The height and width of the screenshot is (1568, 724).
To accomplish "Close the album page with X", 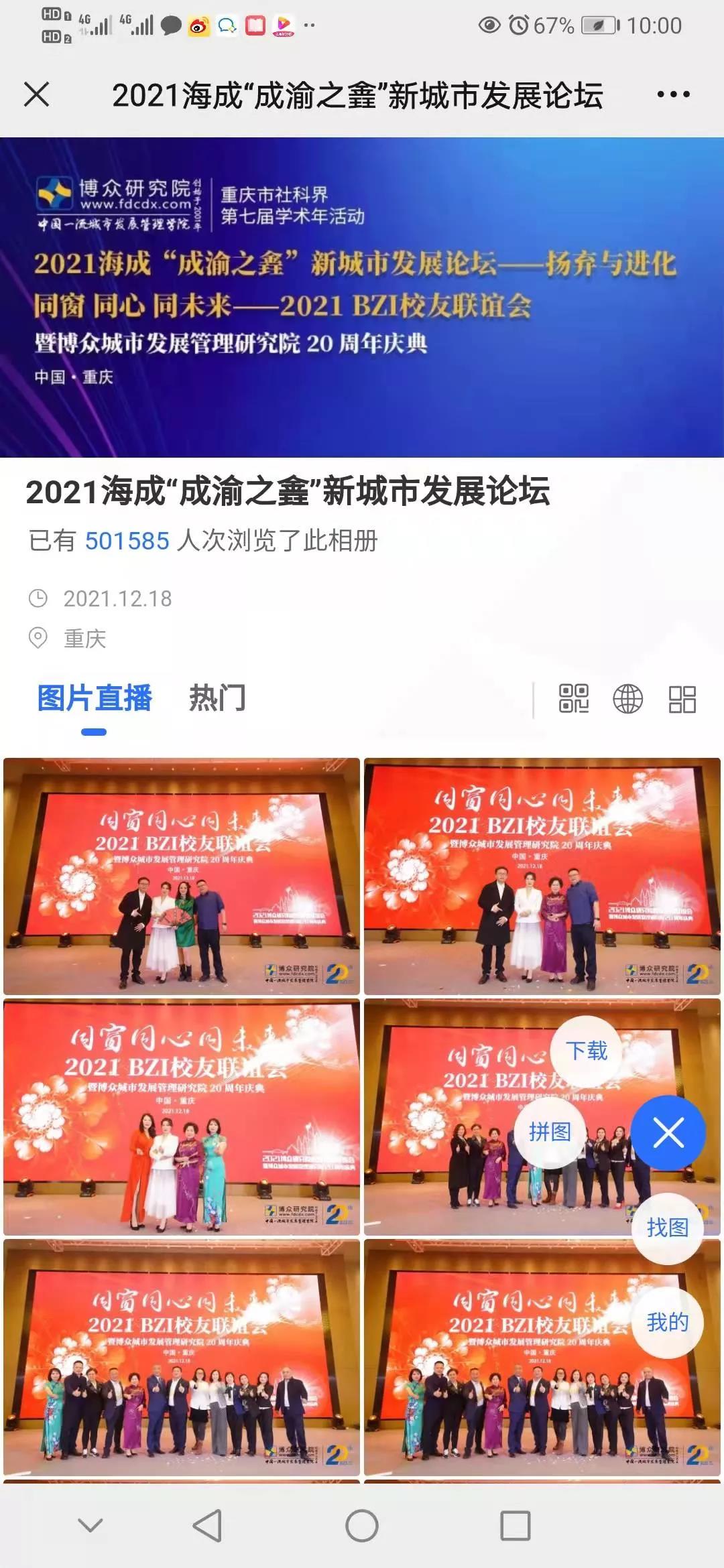I will 37,94.
